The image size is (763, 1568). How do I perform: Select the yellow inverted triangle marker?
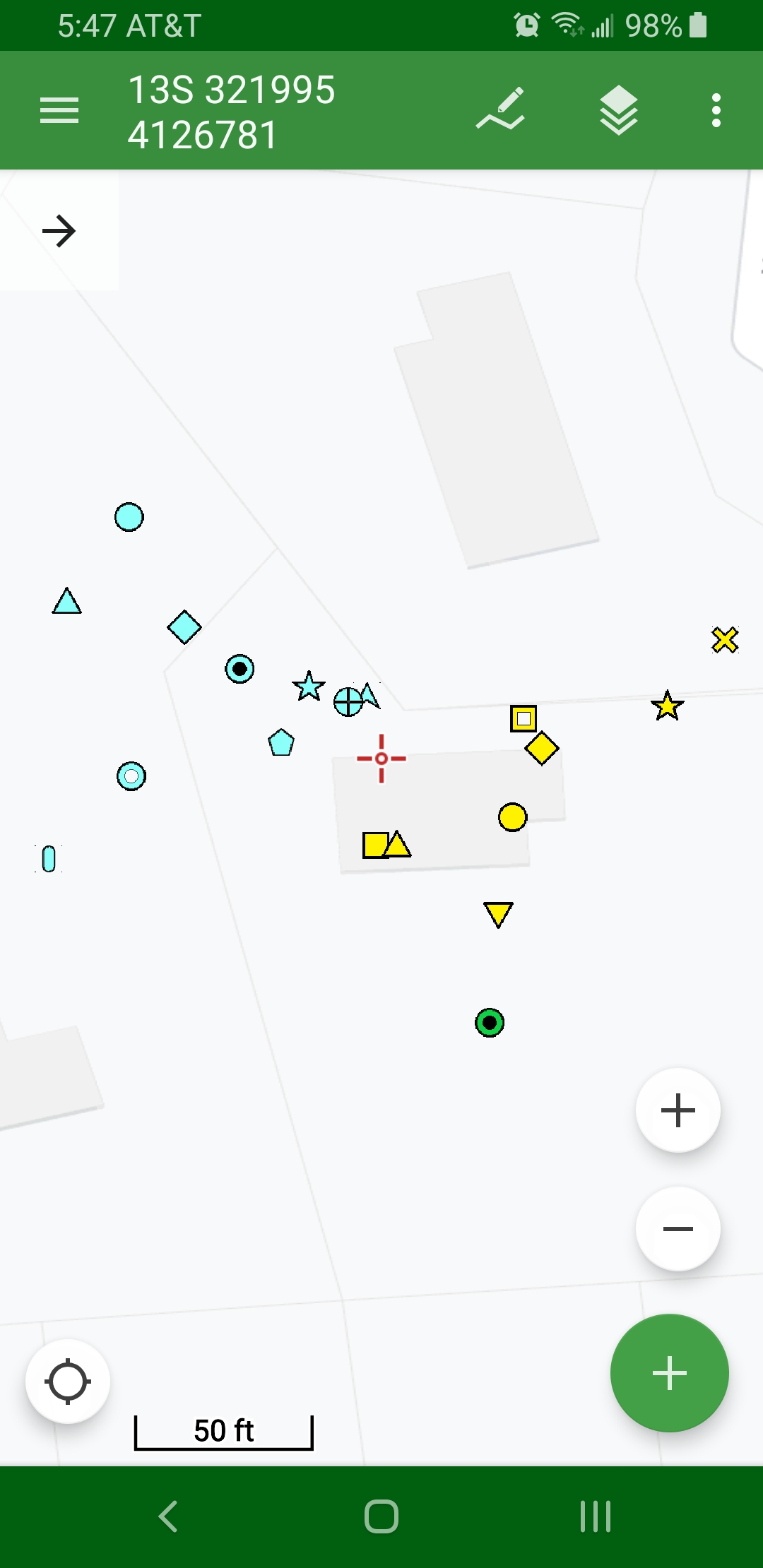[x=498, y=913]
